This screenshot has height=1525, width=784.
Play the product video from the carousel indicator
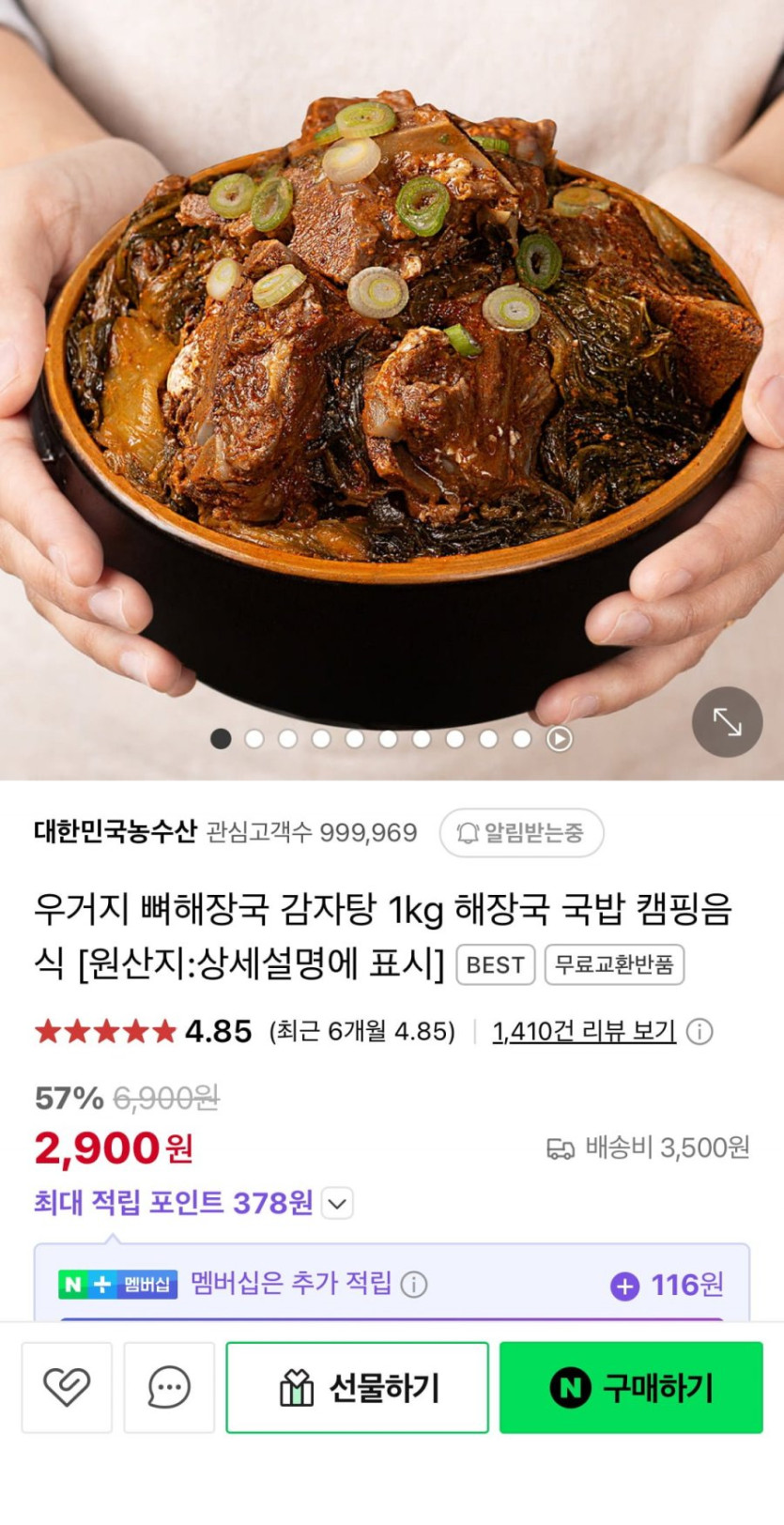[x=560, y=739]
